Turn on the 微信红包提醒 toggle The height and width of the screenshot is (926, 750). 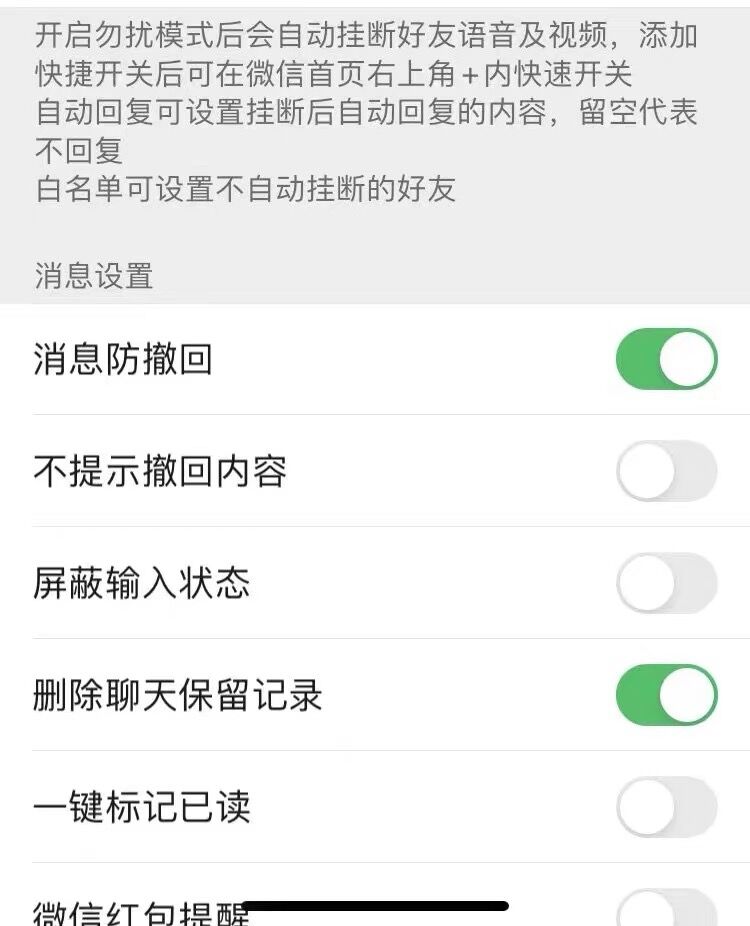point(664,908)
